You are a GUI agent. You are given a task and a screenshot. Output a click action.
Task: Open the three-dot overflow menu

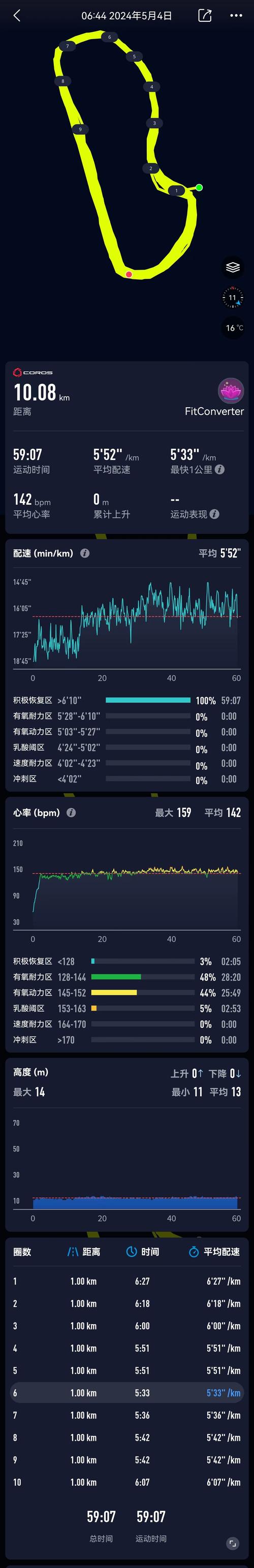pyautogui.click(x=236, y=16)
